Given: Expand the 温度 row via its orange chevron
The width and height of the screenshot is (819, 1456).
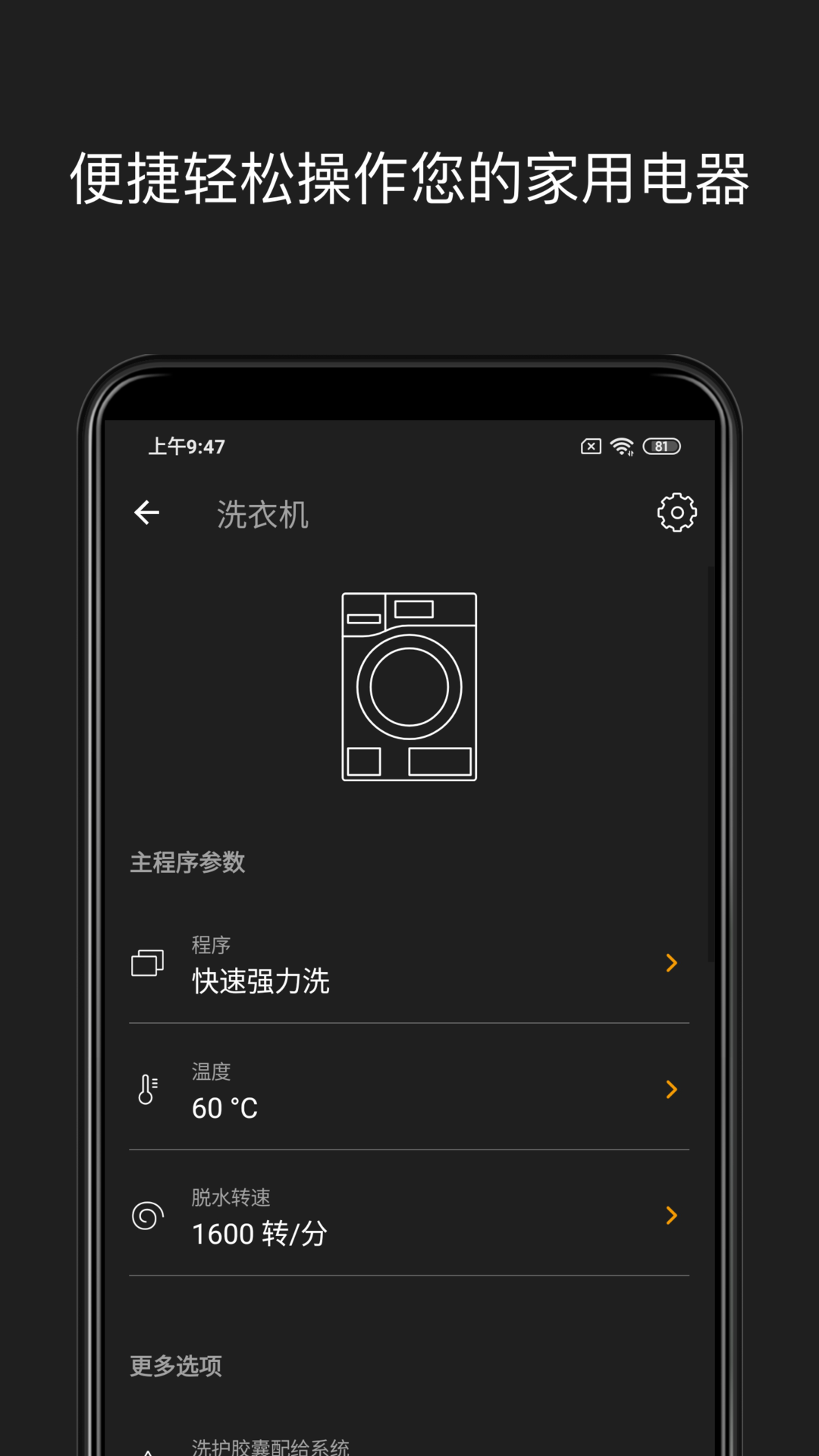Looking at the screenshot, I should coord(672,1090).
